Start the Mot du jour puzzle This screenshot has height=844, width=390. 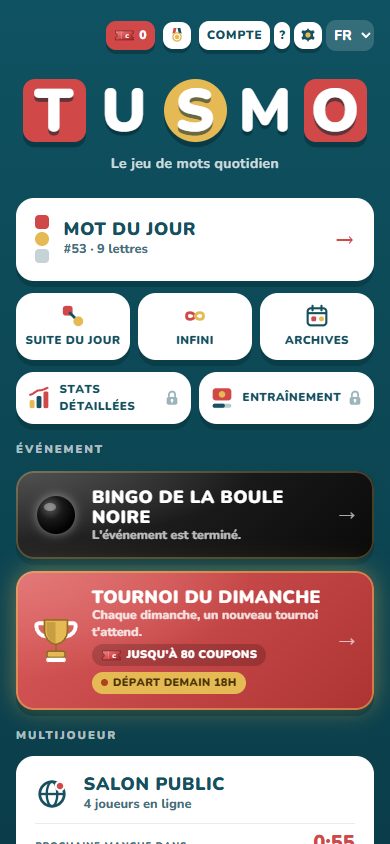(195, 240)
